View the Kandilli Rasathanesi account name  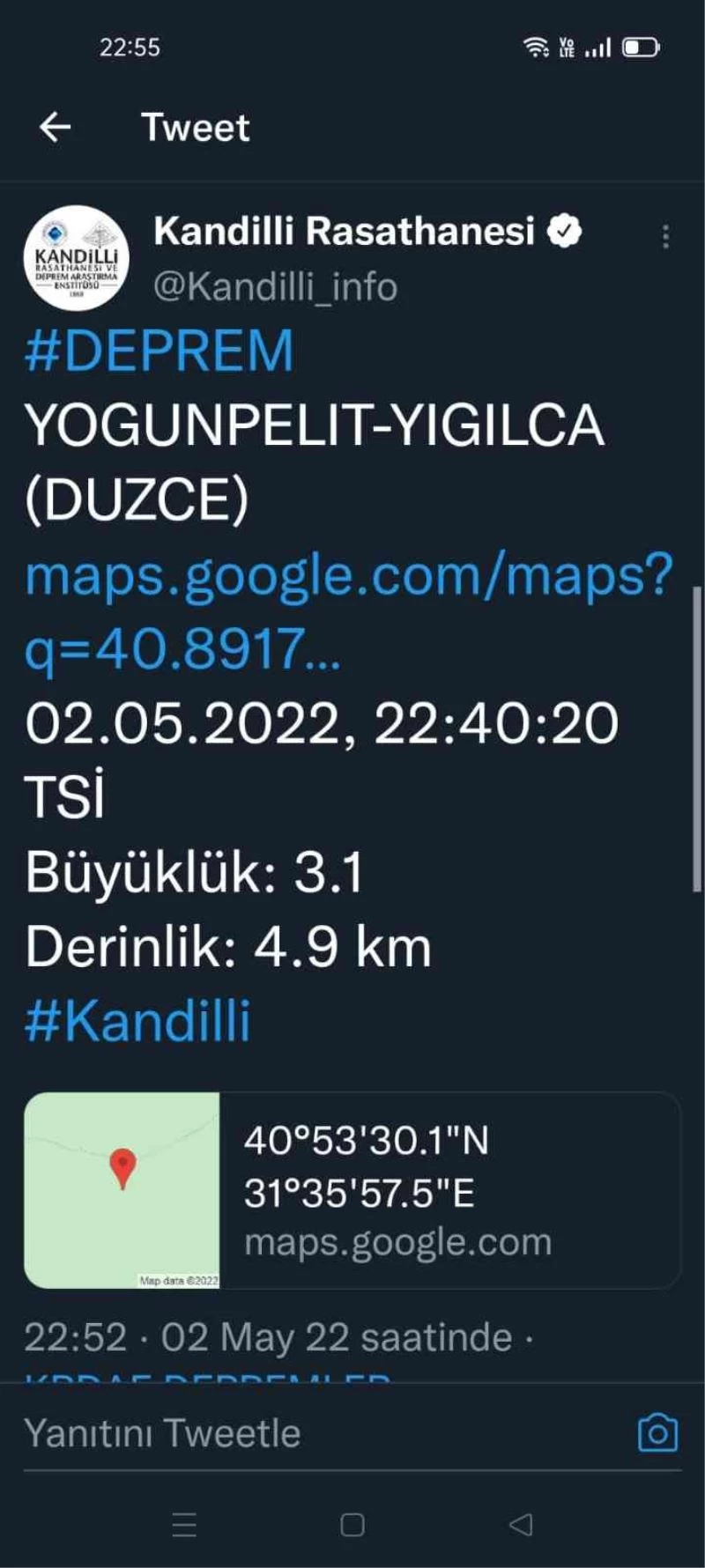click(x=344, y=232)
